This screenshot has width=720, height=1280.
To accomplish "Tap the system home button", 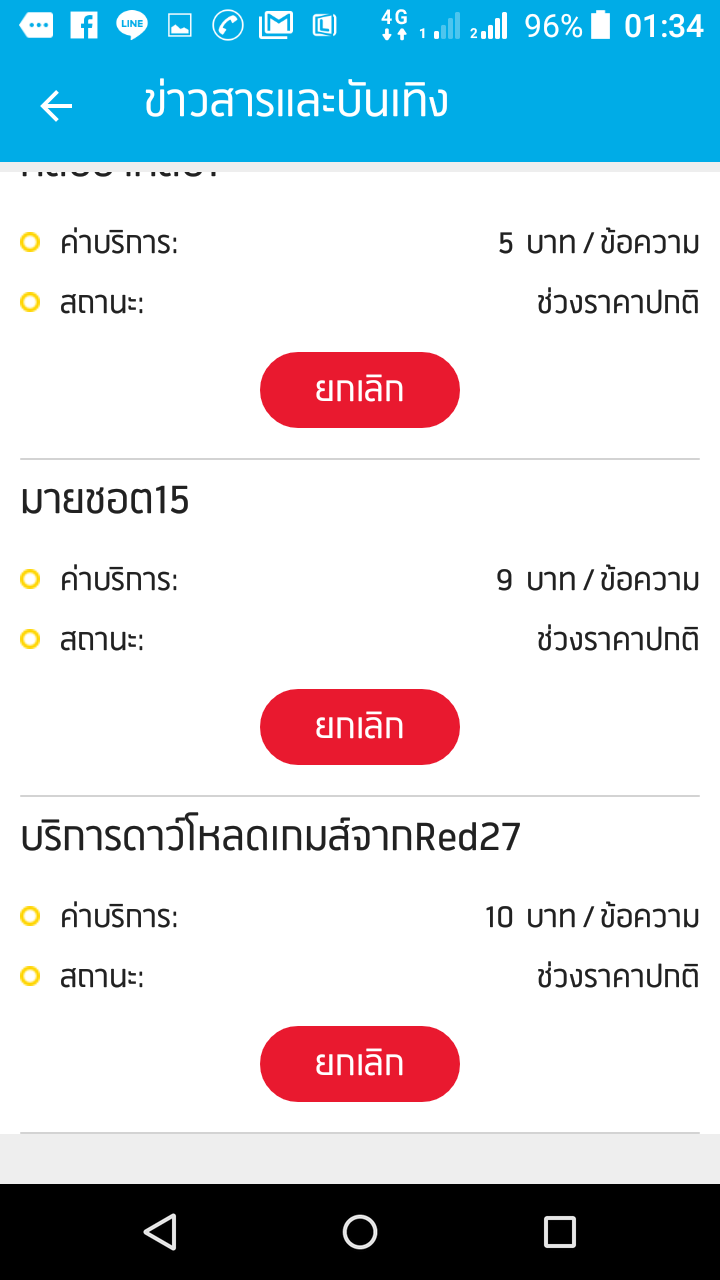I will coord(360,1232).
